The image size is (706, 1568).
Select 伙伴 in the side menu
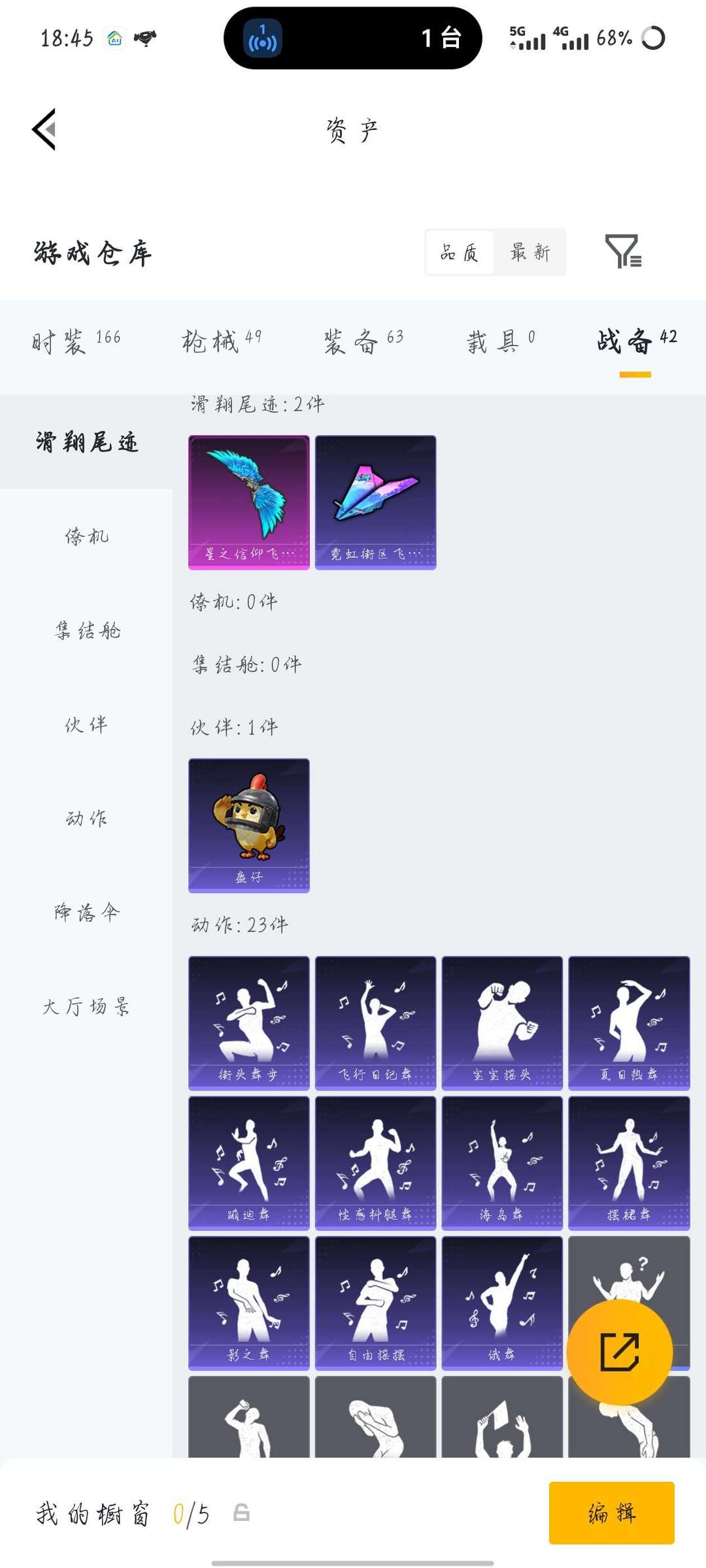86,725
